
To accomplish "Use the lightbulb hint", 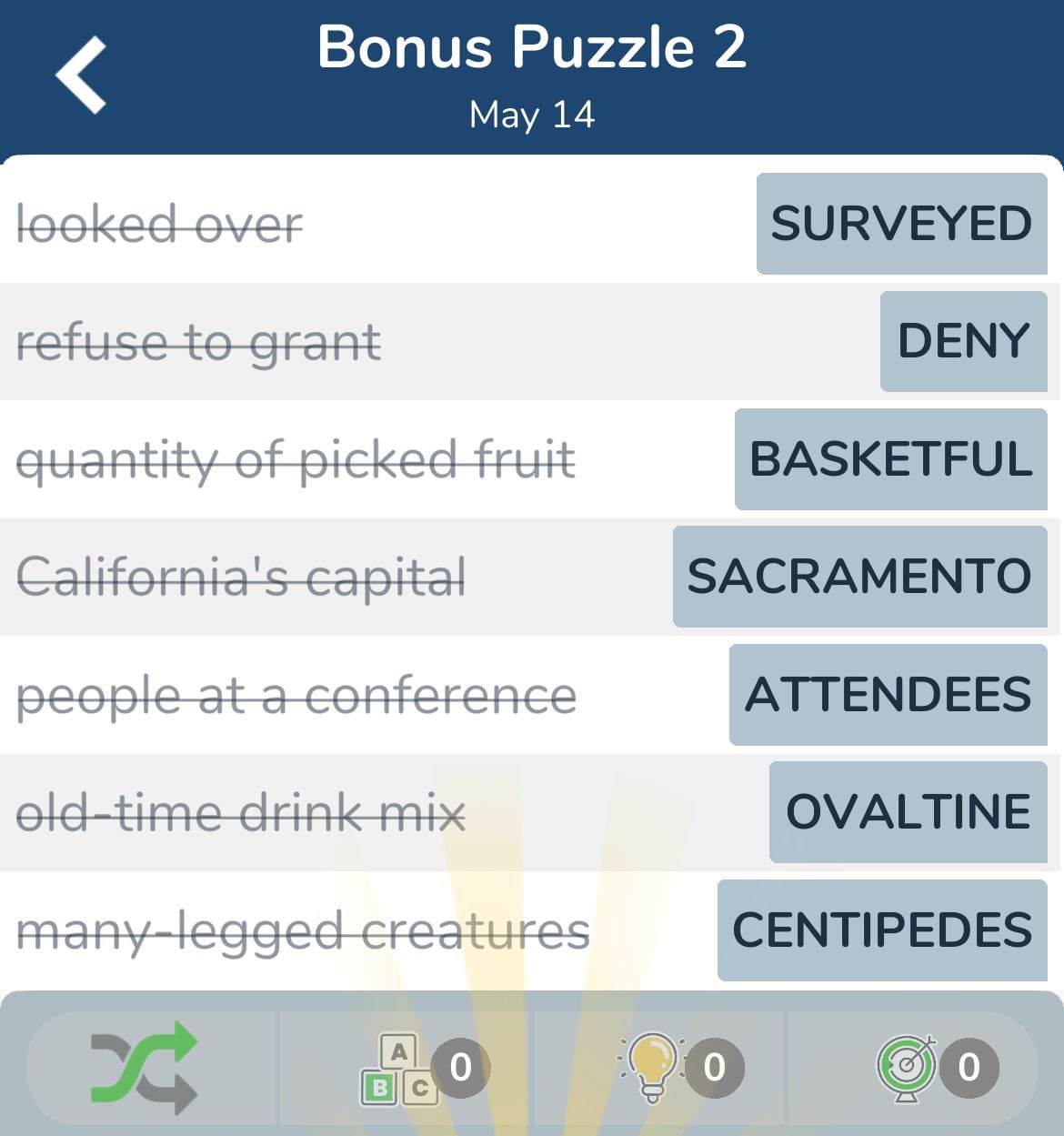I will coord(653,1067).
